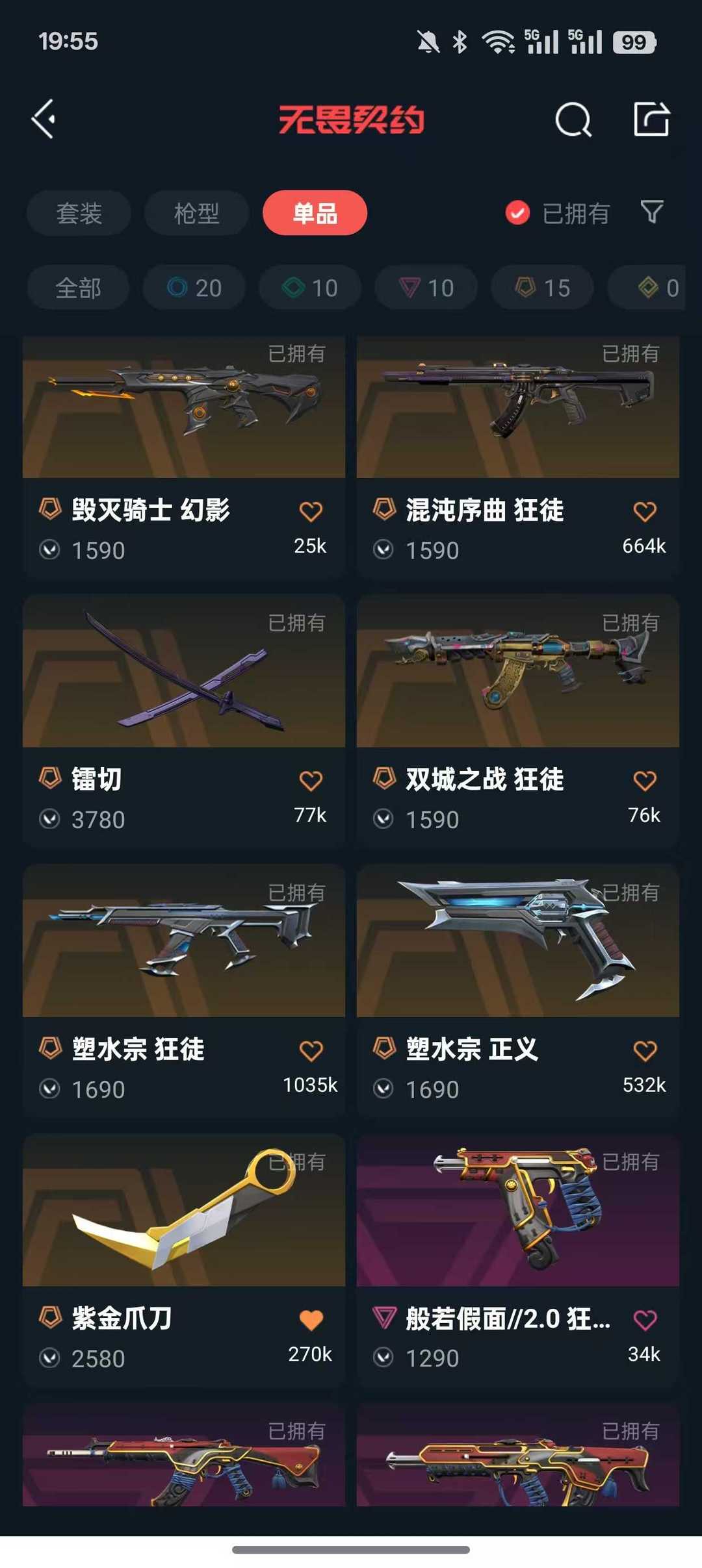This screenshot has width=702, height=1568.
Task: Filter by the green rarity chip showing 10
Action: coord(310,288)
